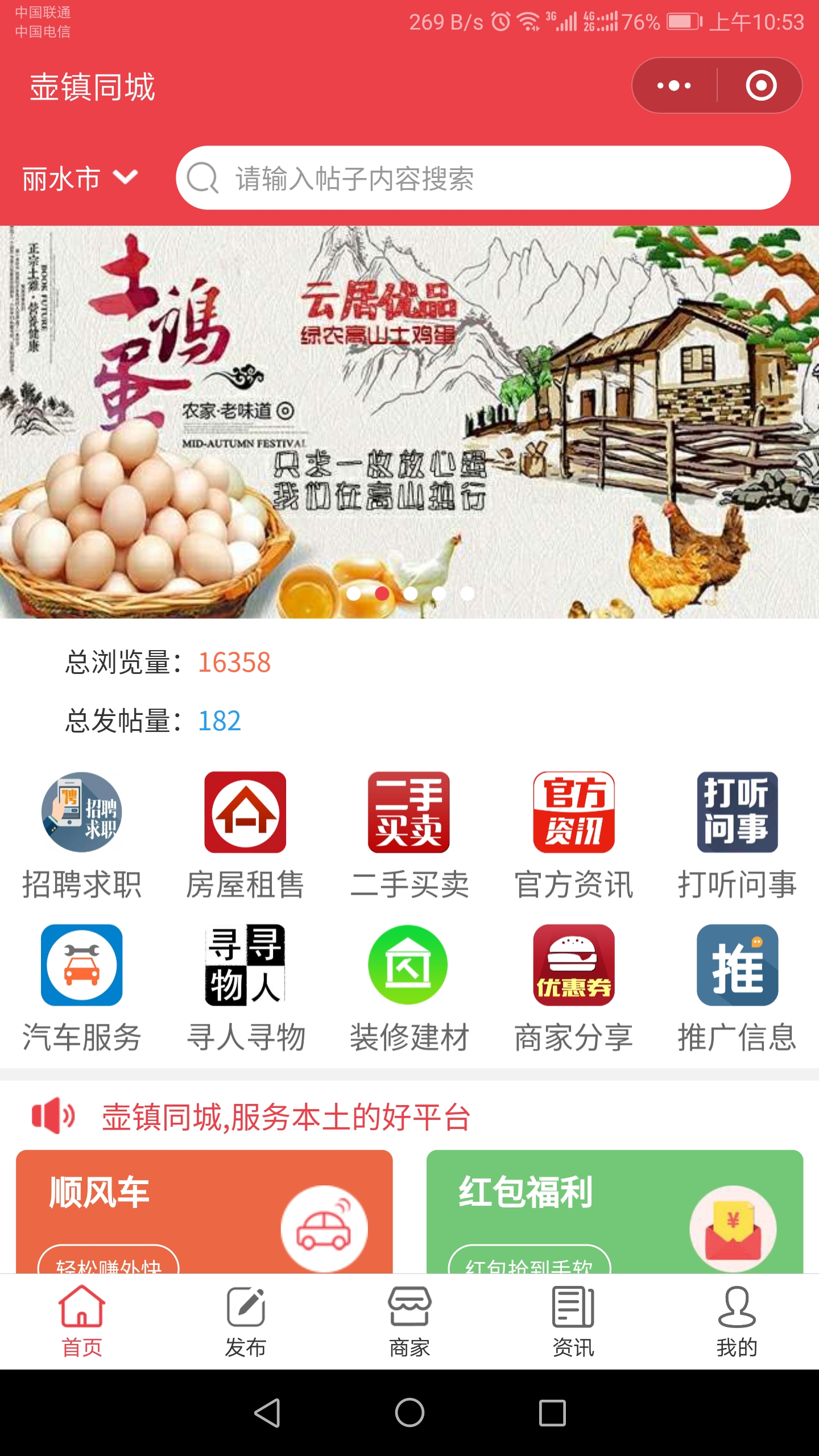Image resolution: width=819 pixels, height=1456 pixels.
Task: Close the mini program with the circle button
Action: pyautogui.click(x=760, y=86)
